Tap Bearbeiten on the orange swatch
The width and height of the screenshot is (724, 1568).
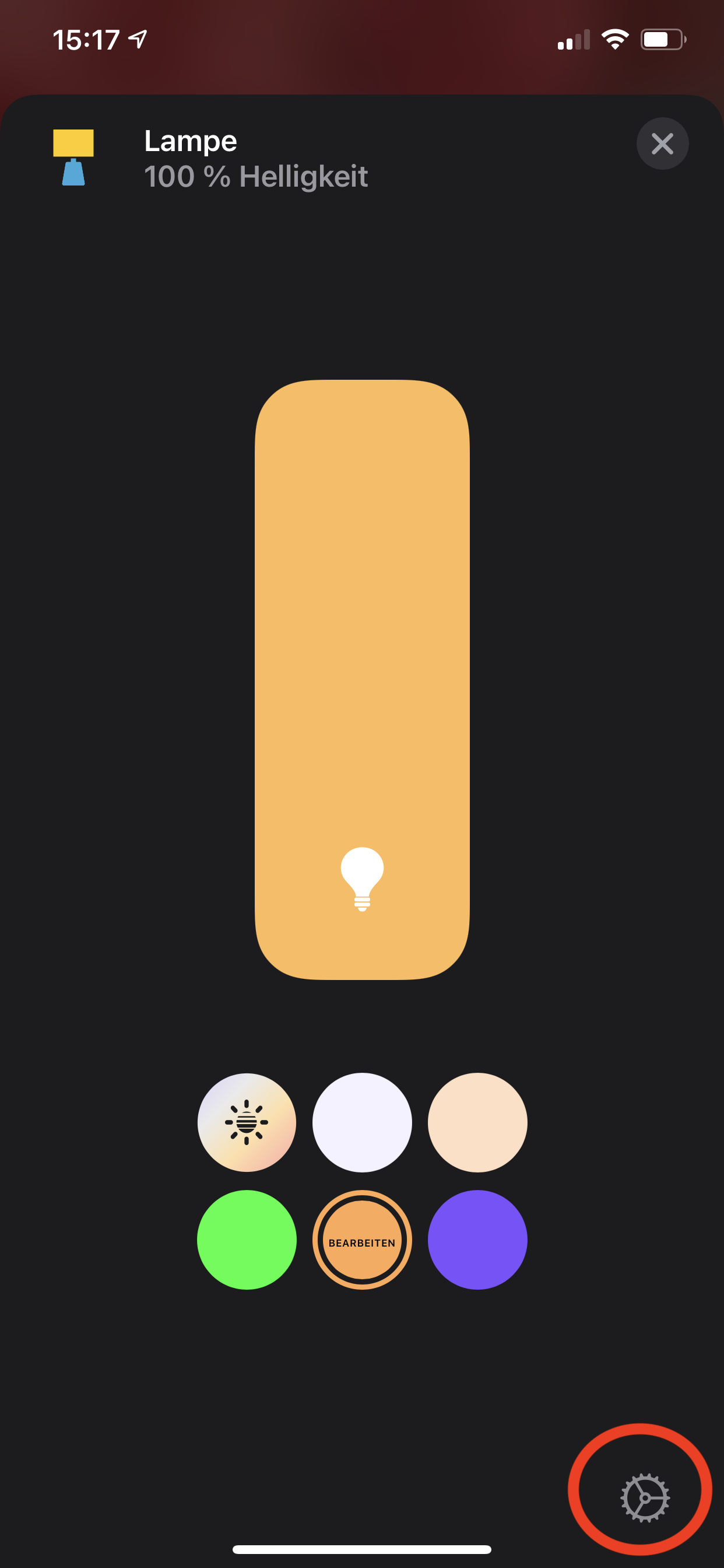tap(362, 1240)
